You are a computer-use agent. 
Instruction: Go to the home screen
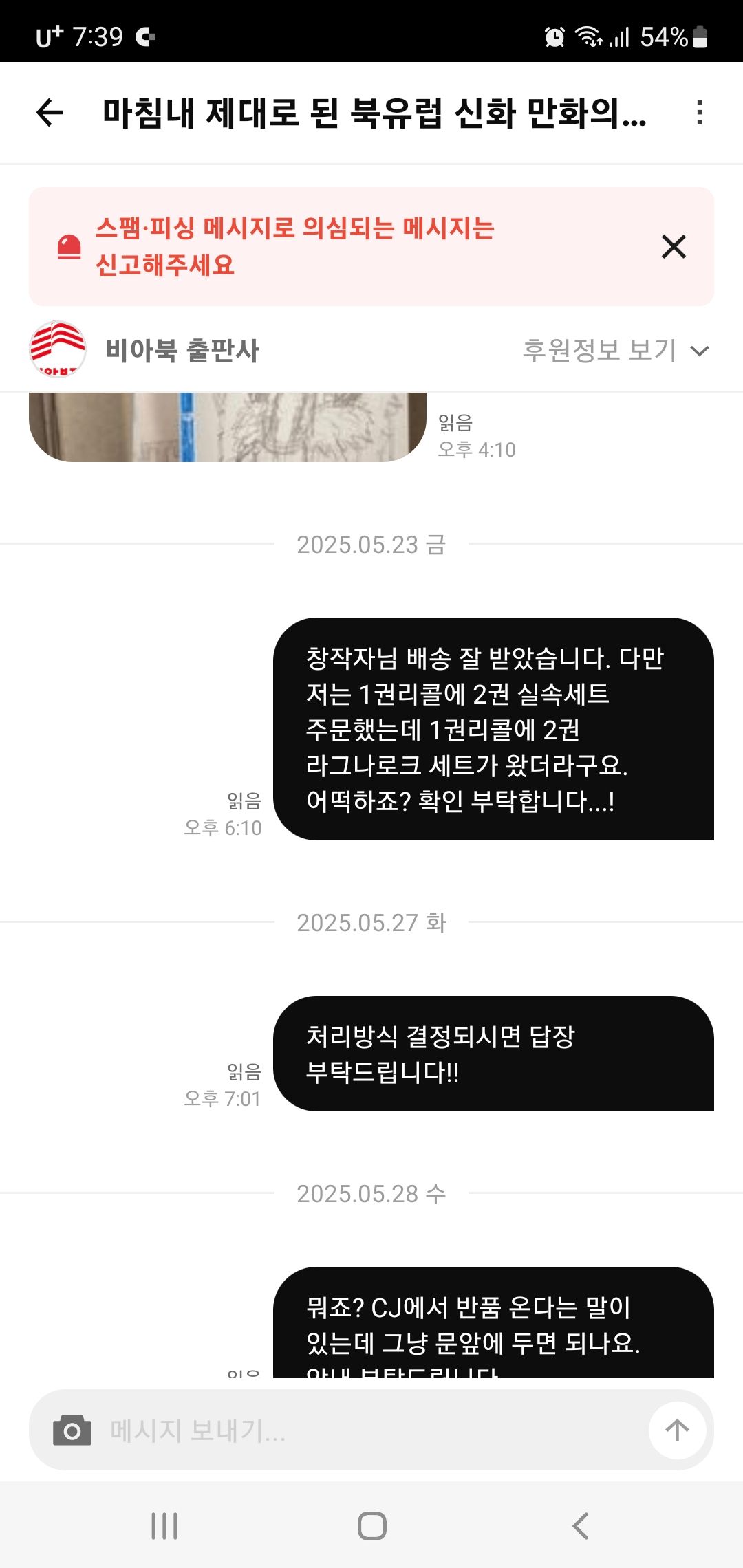click(371, 1525)
